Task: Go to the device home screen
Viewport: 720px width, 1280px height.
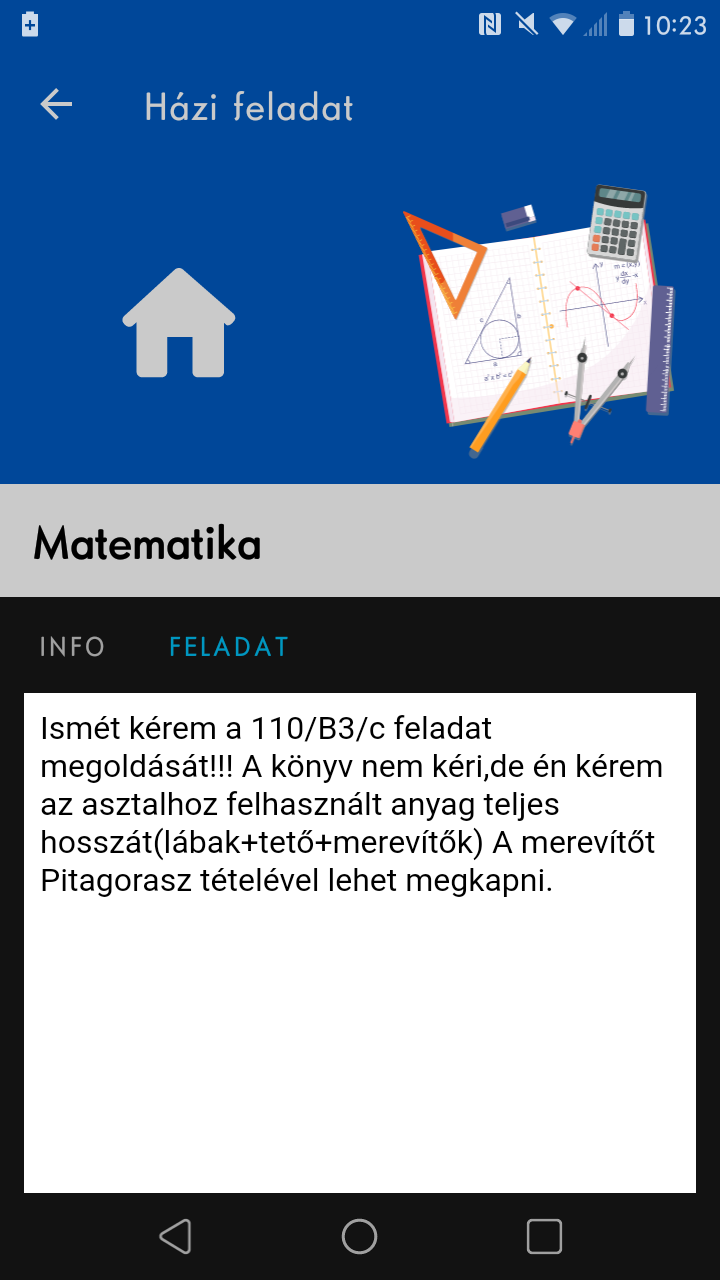Action: (x=360, y=1237)
